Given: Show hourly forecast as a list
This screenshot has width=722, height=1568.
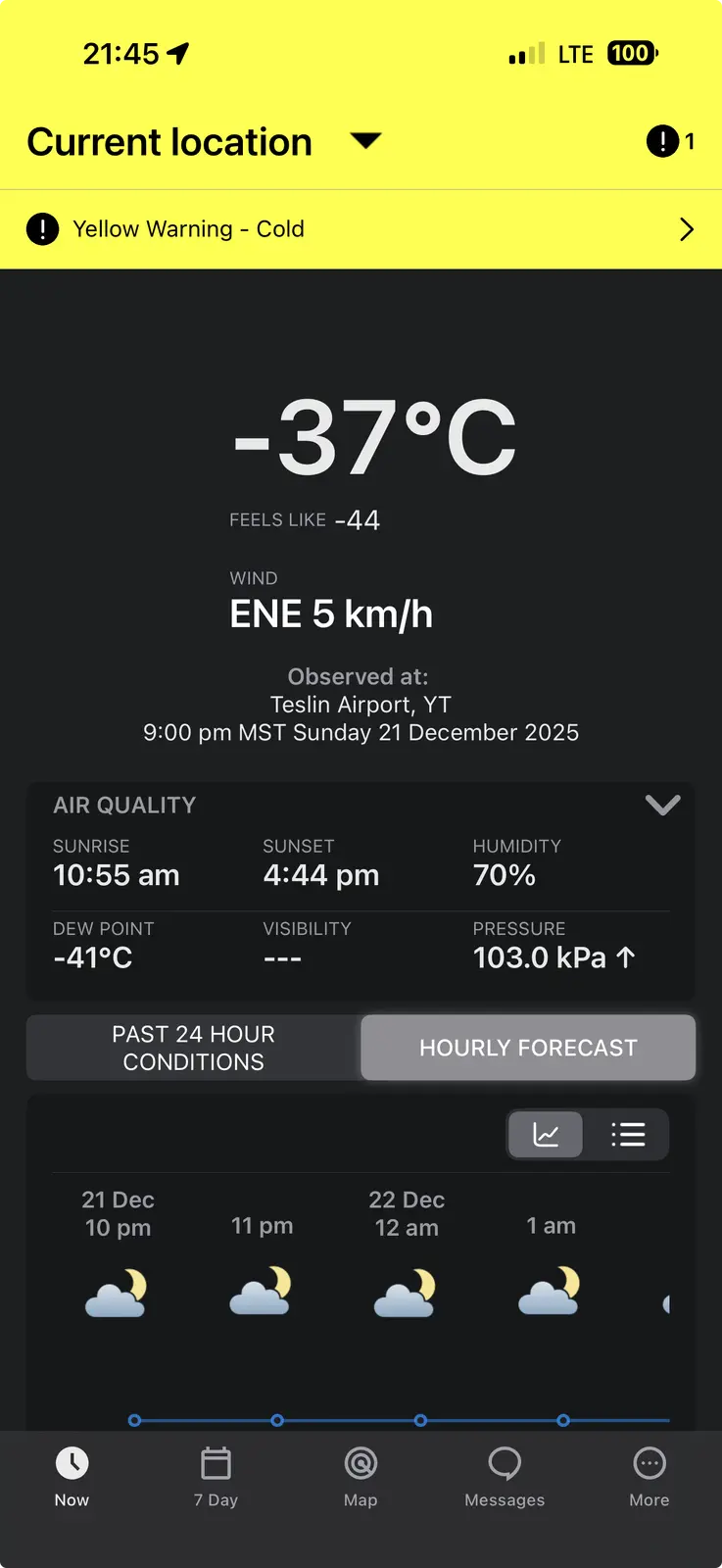Looking at the screenshot, I should point(628,1135).
